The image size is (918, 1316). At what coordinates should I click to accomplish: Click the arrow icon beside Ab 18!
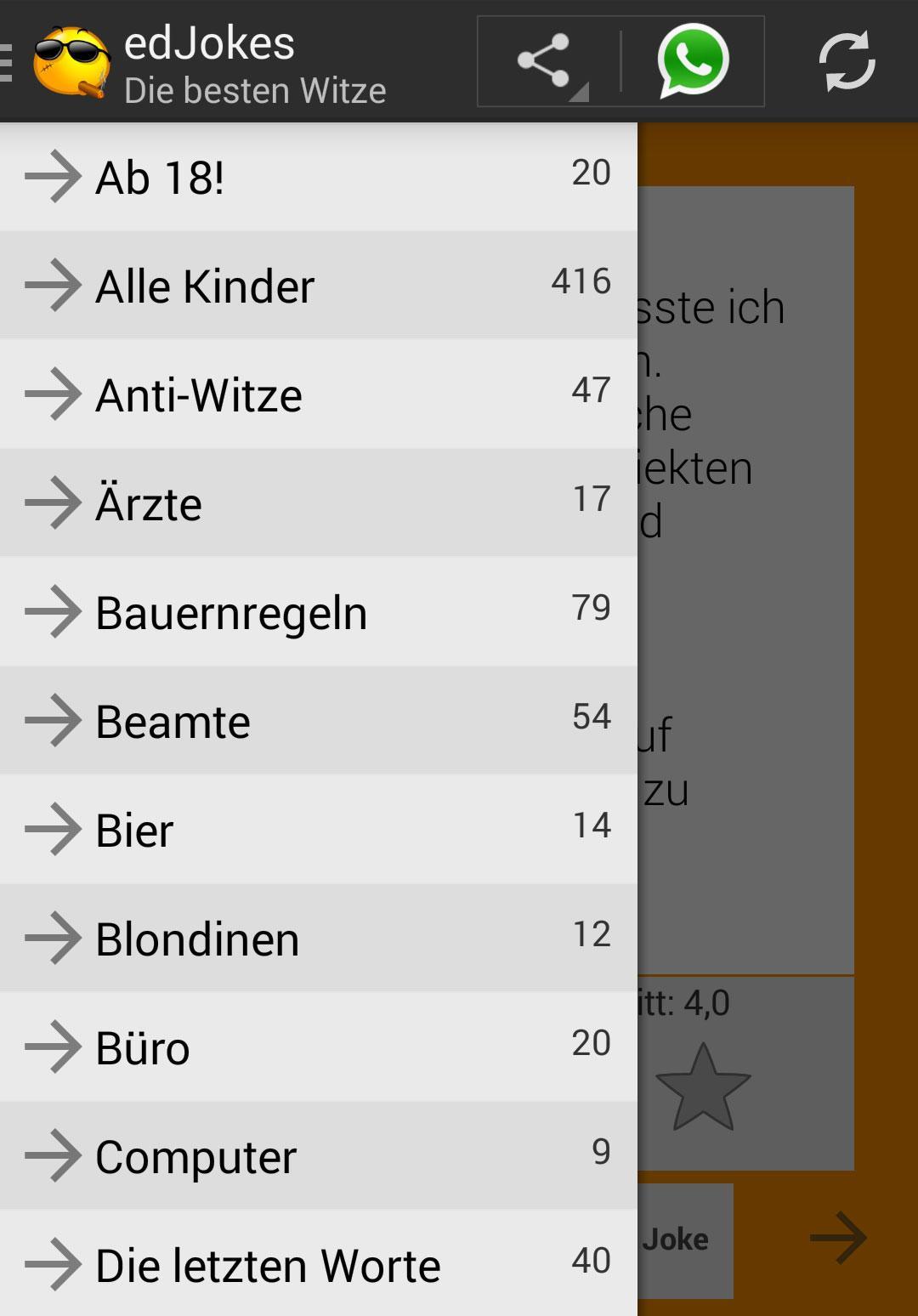click(56, 176)
